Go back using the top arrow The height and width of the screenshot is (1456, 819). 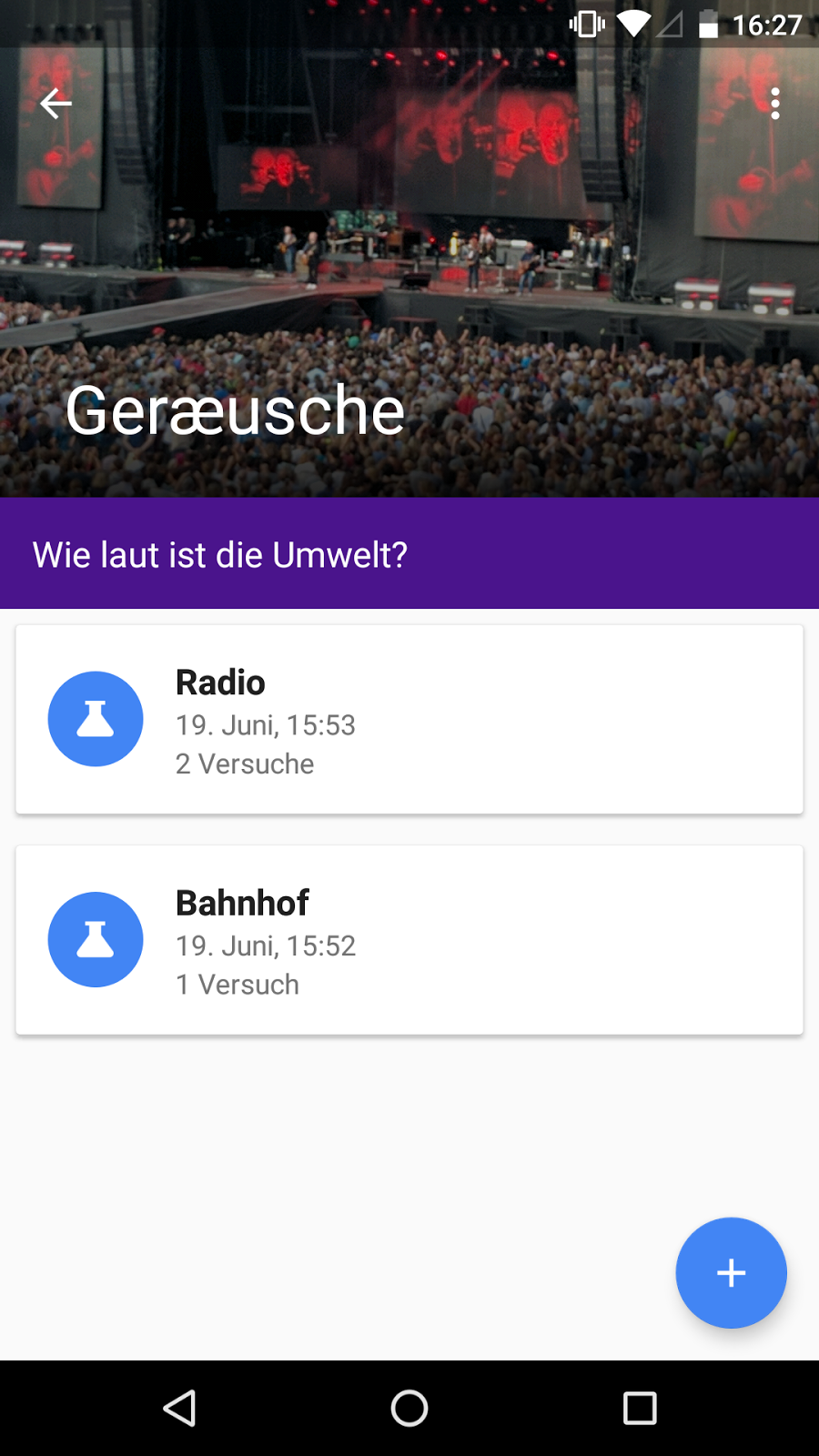(56, 104)
